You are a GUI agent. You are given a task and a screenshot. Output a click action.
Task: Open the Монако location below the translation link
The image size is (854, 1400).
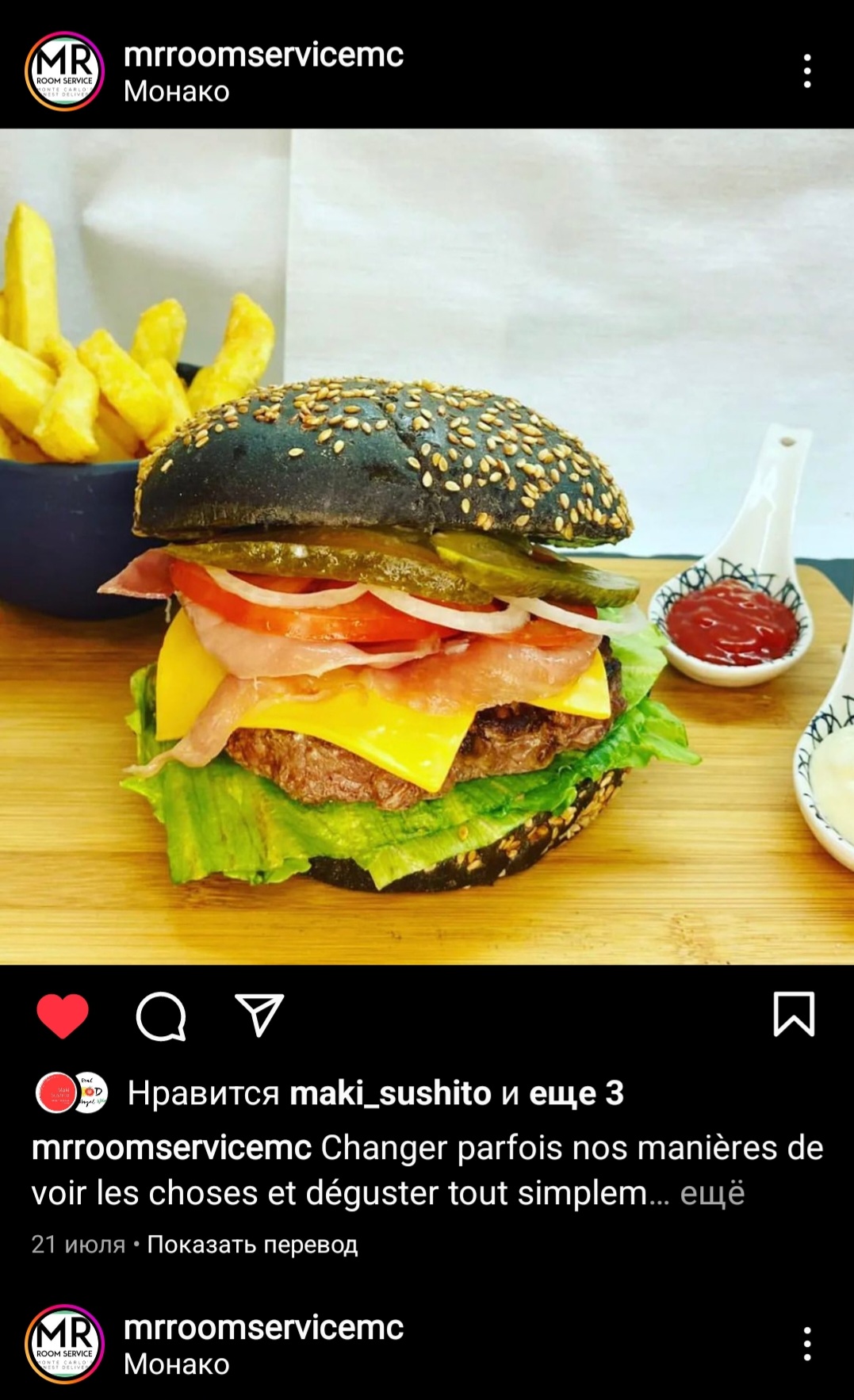coord(176,1364)
